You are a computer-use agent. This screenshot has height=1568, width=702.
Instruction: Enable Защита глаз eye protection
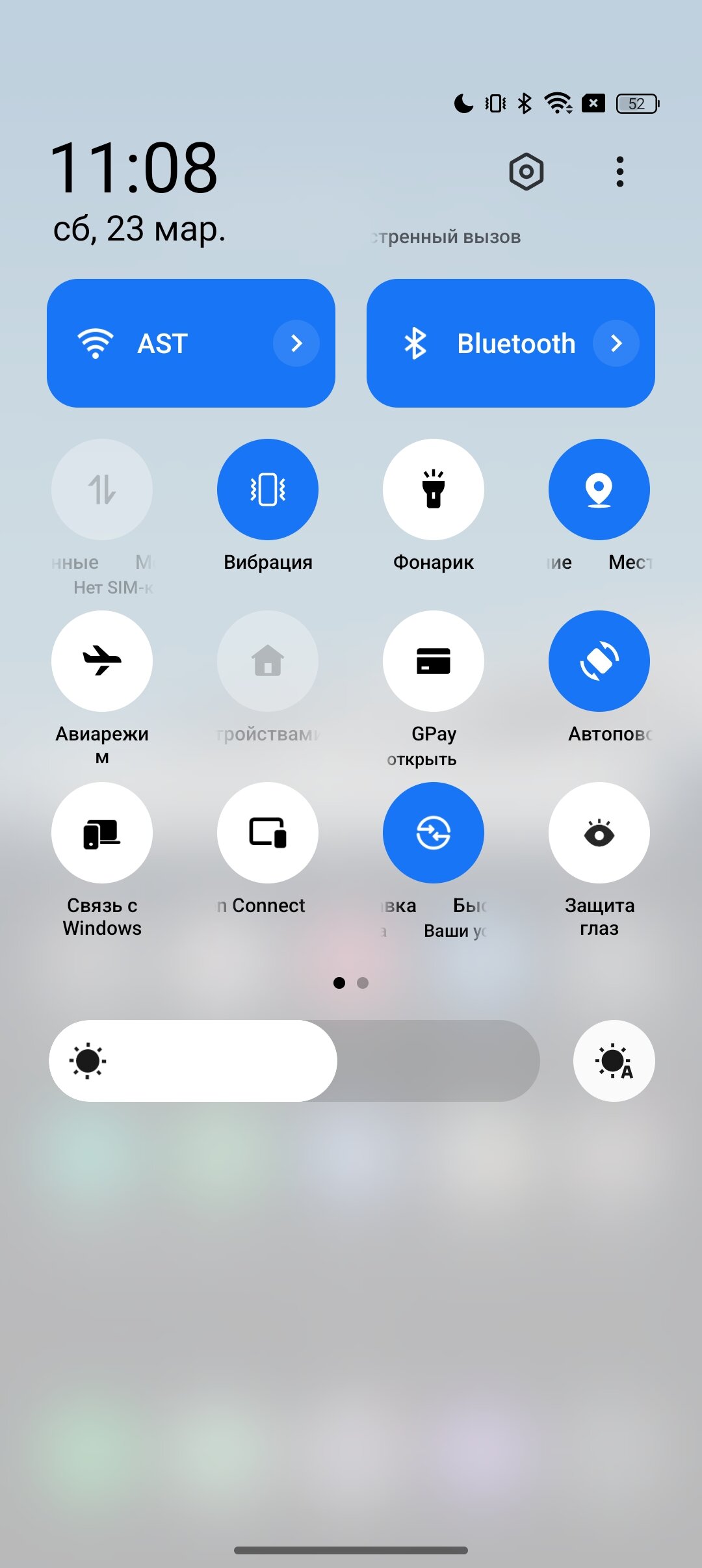tap(599, 833)
